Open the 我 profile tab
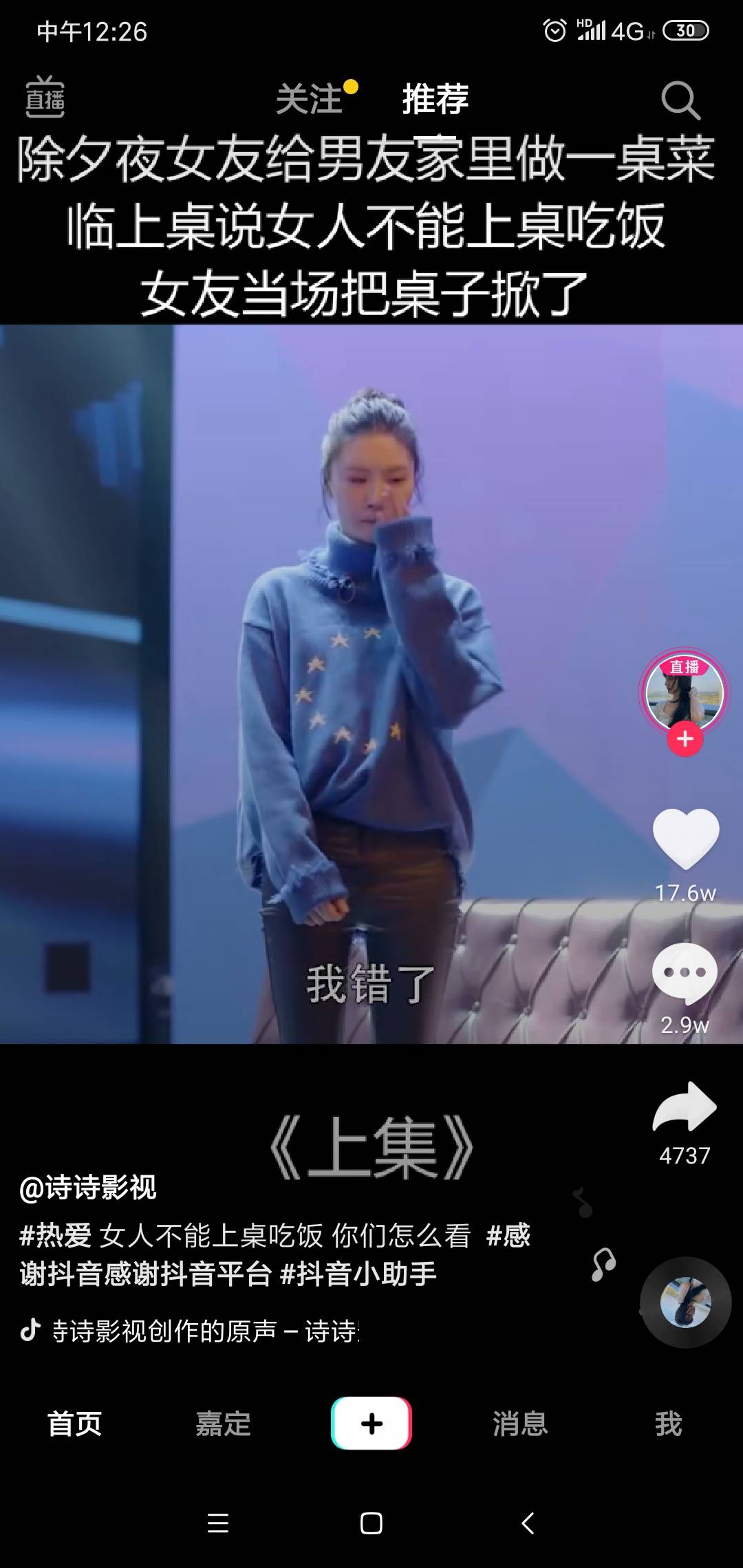Viewport: 743px width, 1568px height. [x=668, y=1424]
